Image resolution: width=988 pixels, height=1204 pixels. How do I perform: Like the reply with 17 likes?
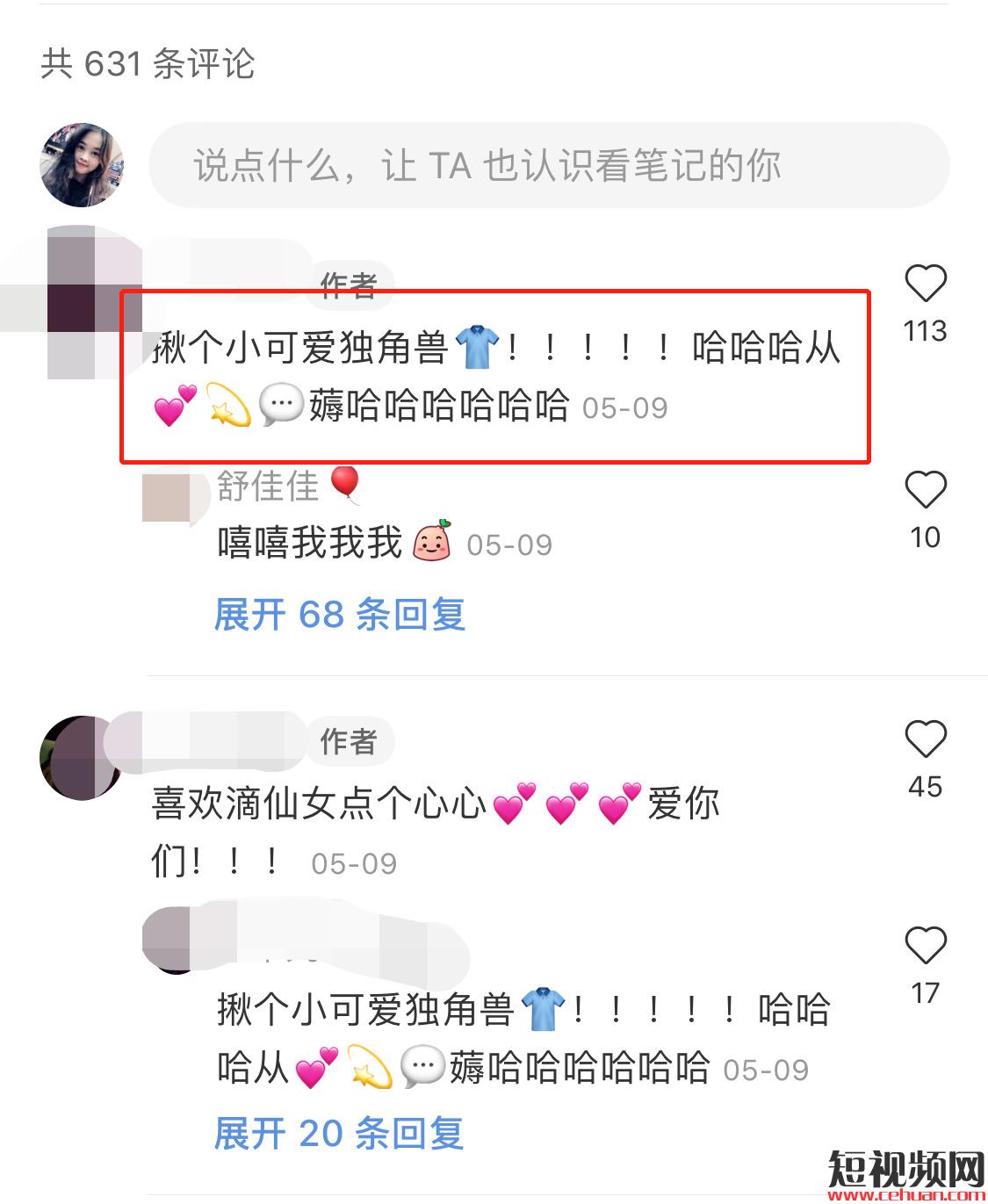pos(925,946)
